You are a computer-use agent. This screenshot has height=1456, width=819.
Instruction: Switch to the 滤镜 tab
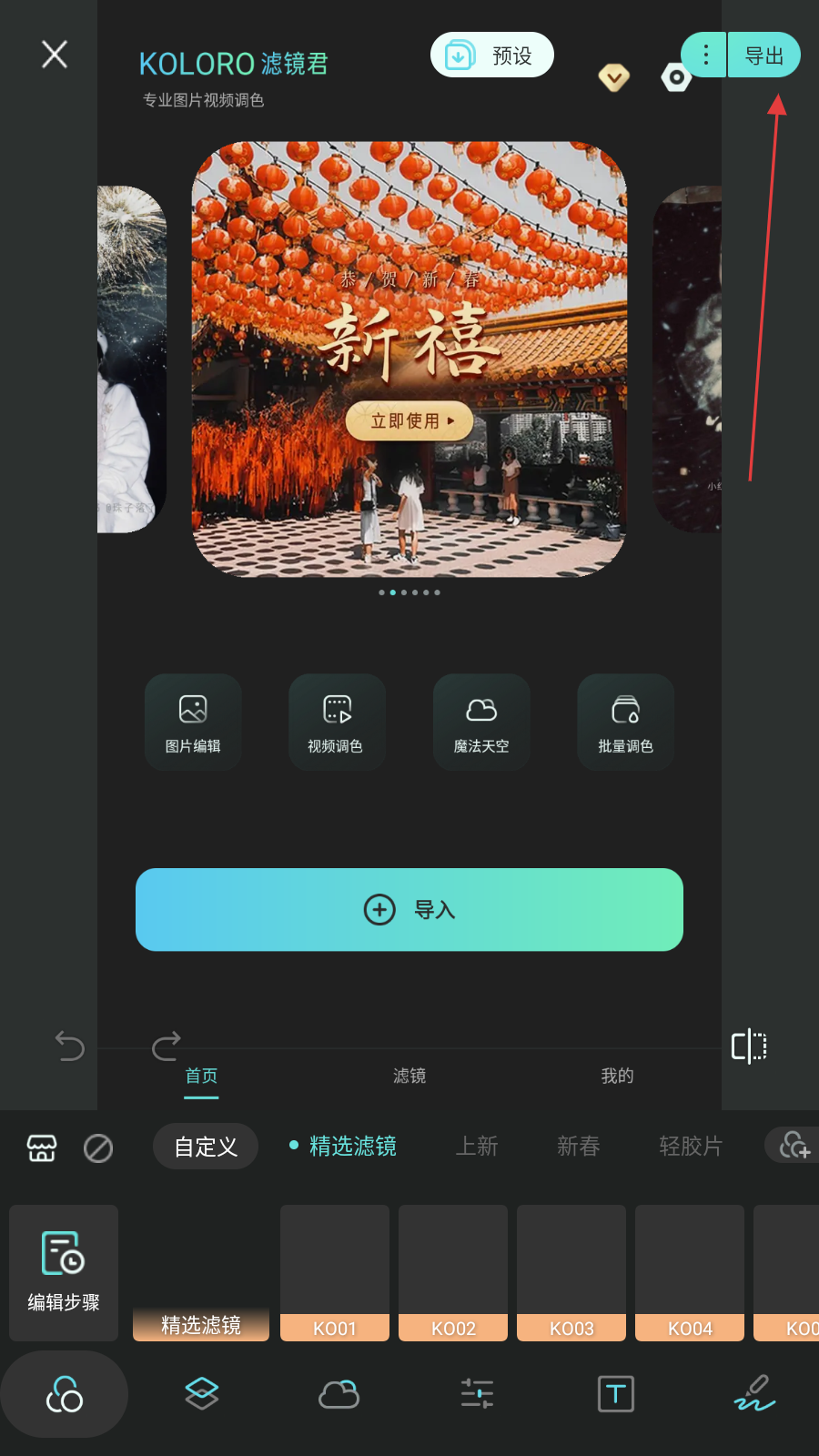(409, 1076)
